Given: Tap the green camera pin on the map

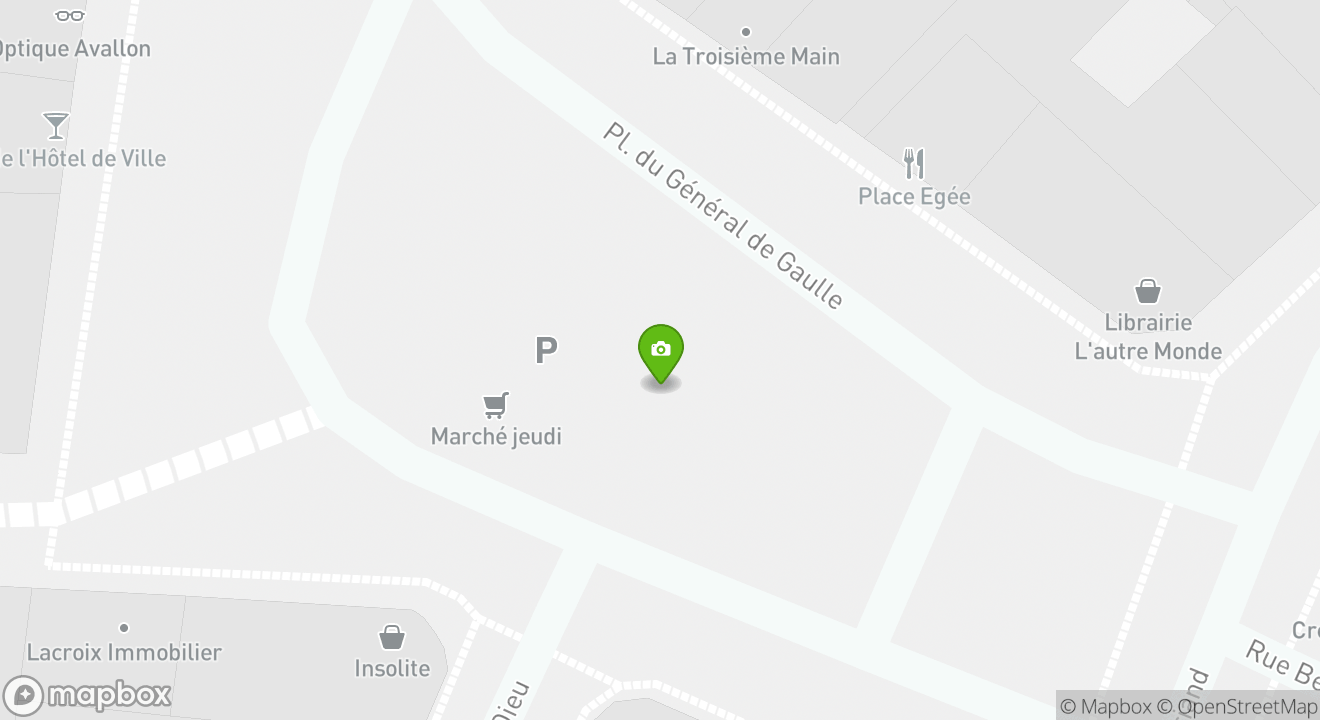Looking at the screenshot, I should click(x=660, y=352).
